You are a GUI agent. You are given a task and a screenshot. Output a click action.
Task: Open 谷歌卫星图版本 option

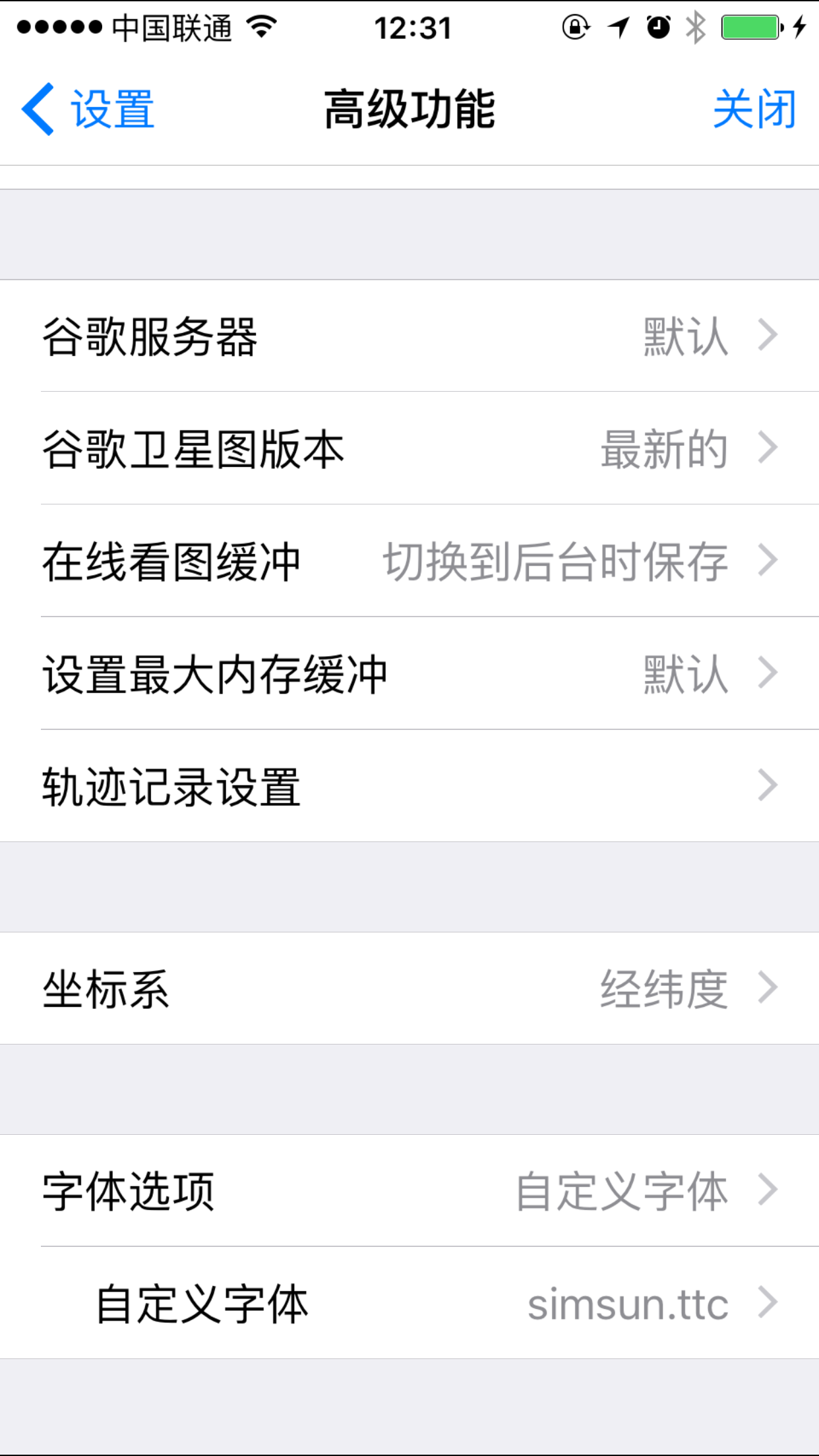(409, 448)
